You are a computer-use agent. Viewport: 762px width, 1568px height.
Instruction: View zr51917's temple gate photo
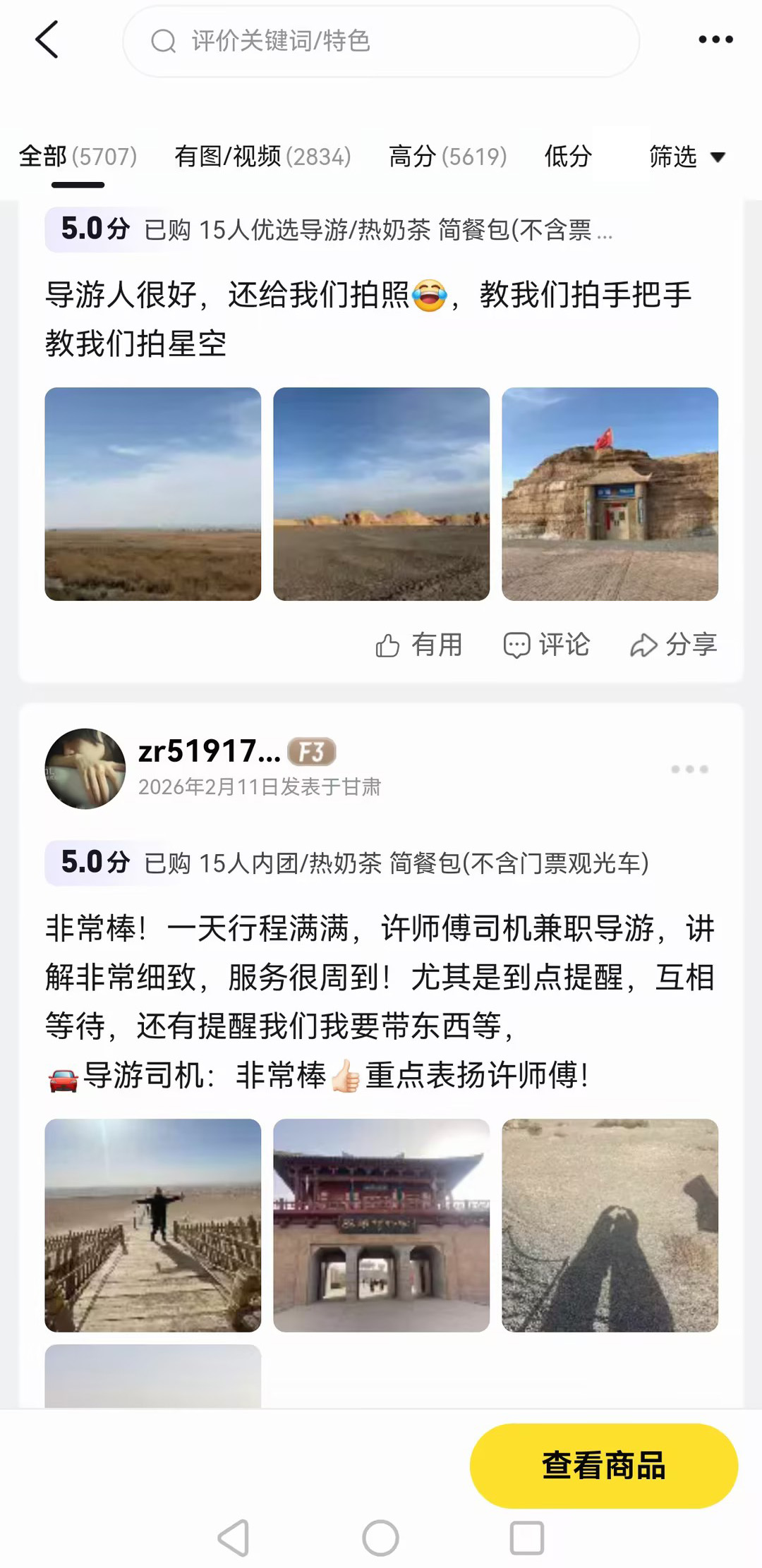[381, 1225]
